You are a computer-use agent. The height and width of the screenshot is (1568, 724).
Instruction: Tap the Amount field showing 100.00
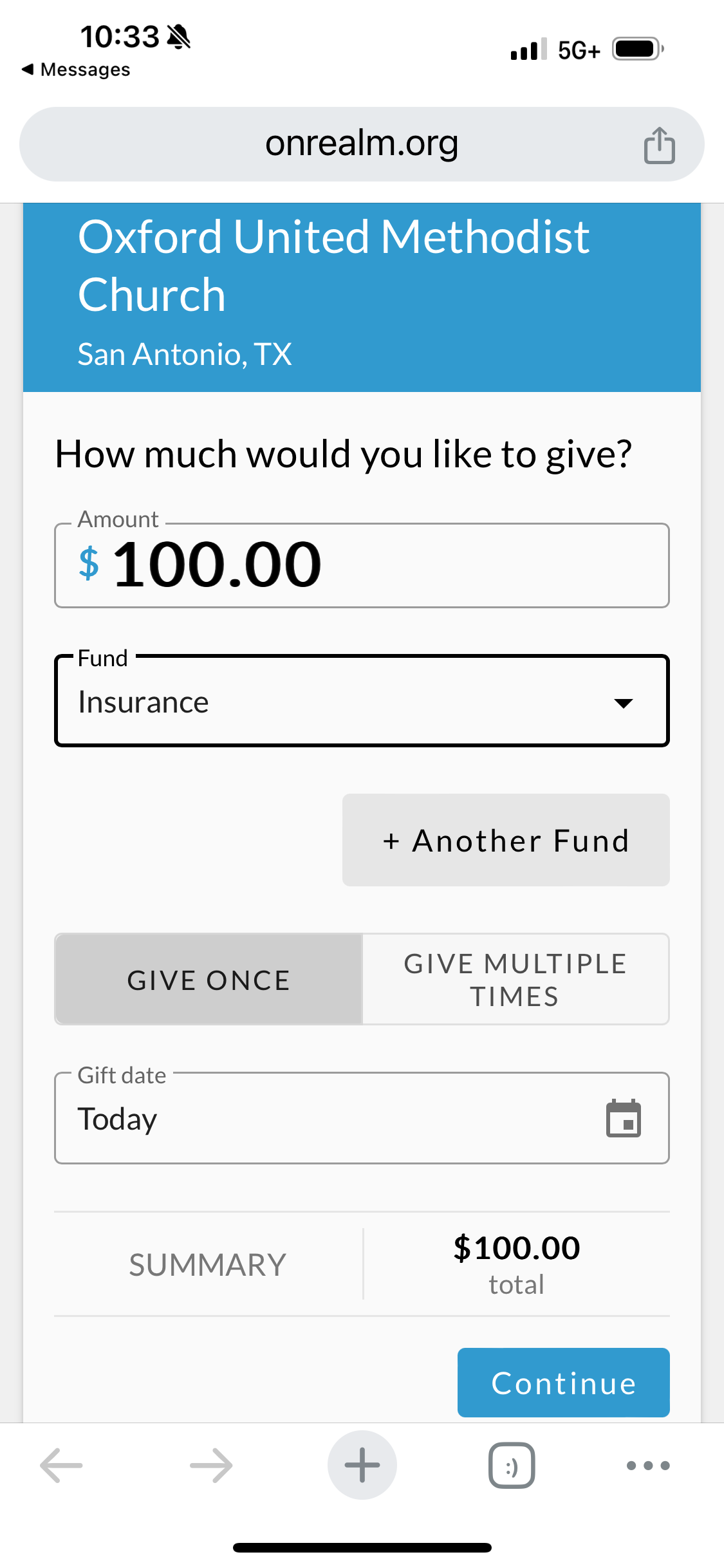[362, 565]
